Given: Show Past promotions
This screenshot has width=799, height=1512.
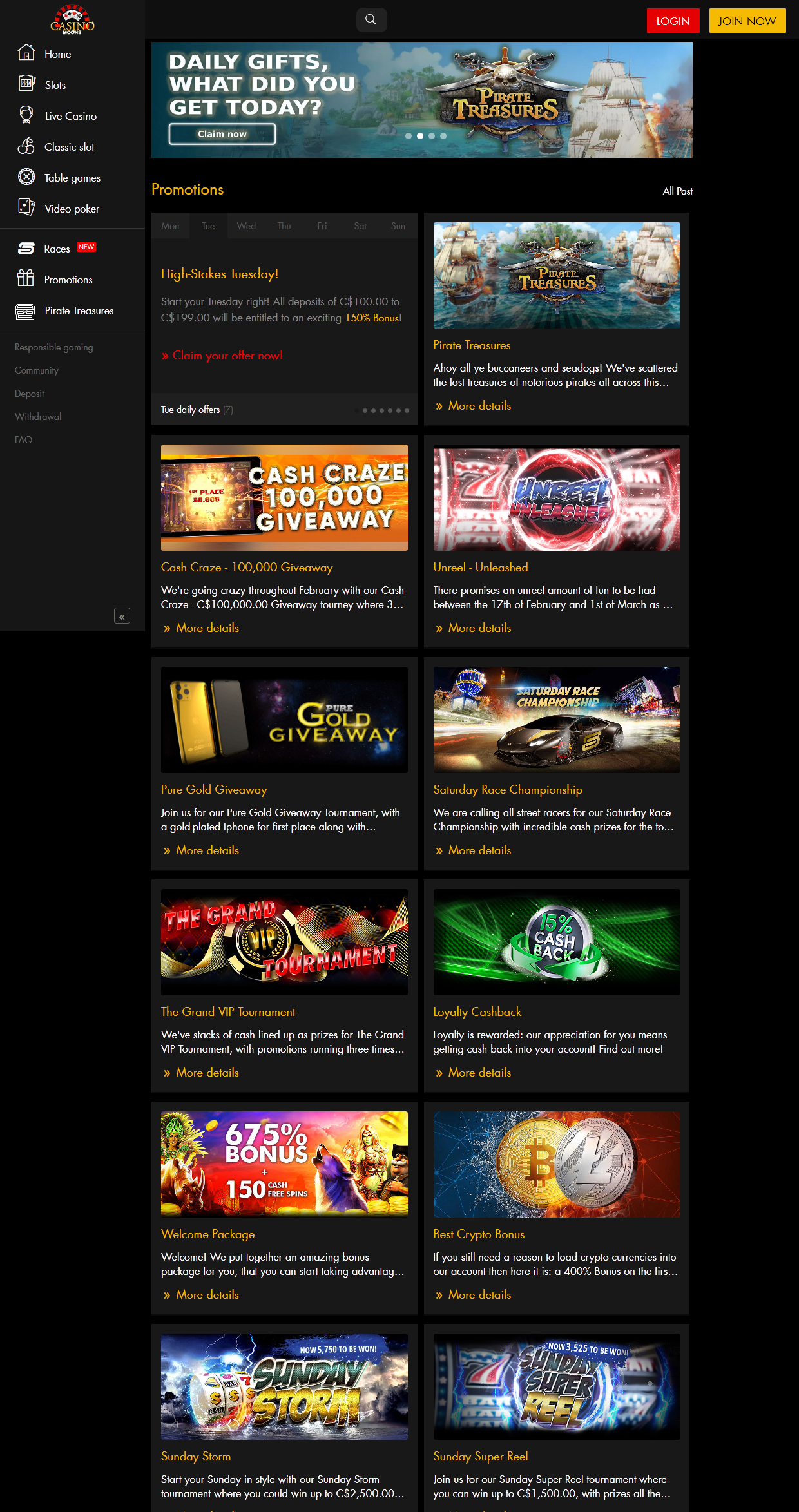Looking at the screenshot, I should 684,191.
